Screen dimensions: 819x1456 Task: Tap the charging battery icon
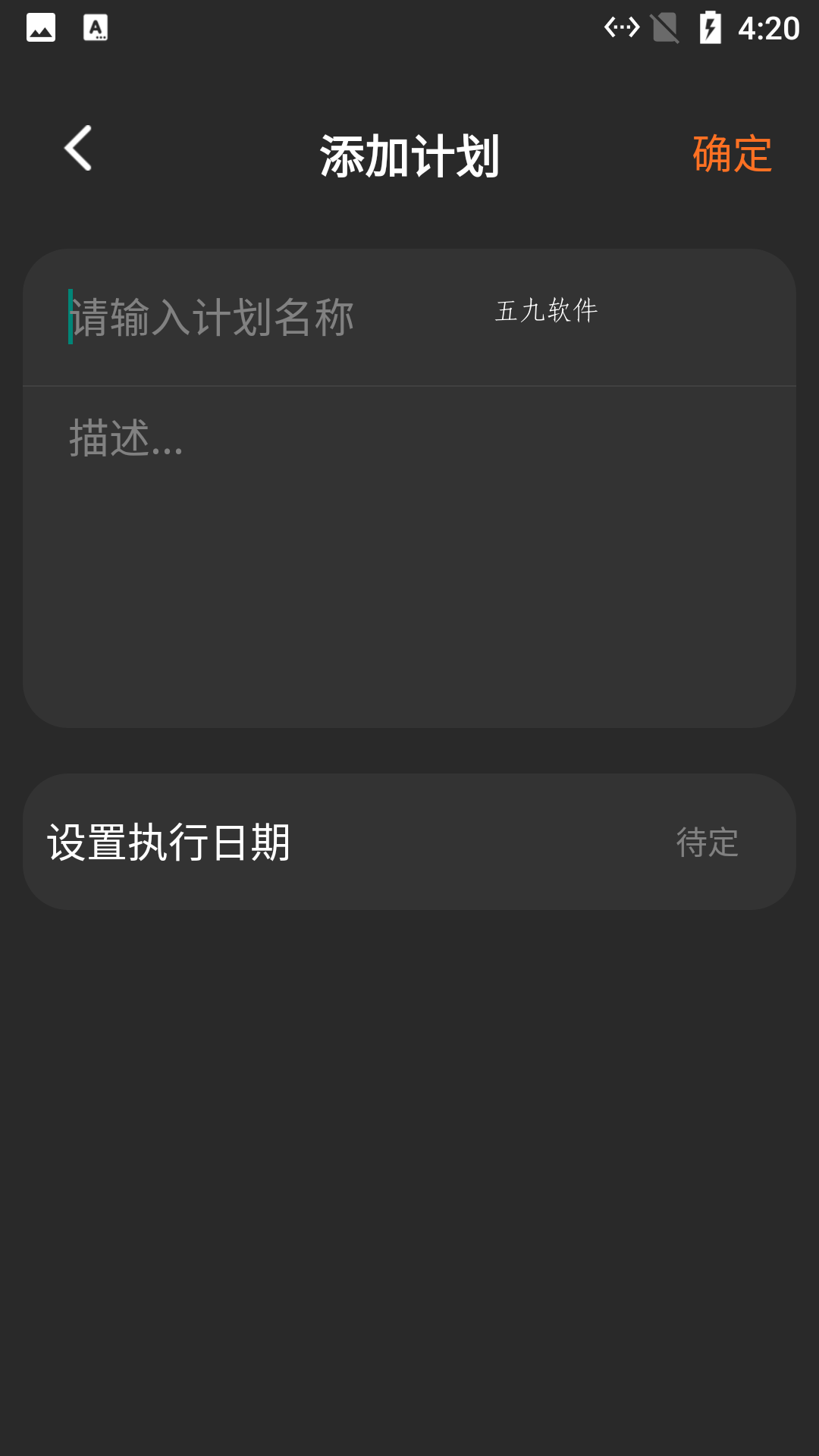pyautogui.click(x=711, y=27)
